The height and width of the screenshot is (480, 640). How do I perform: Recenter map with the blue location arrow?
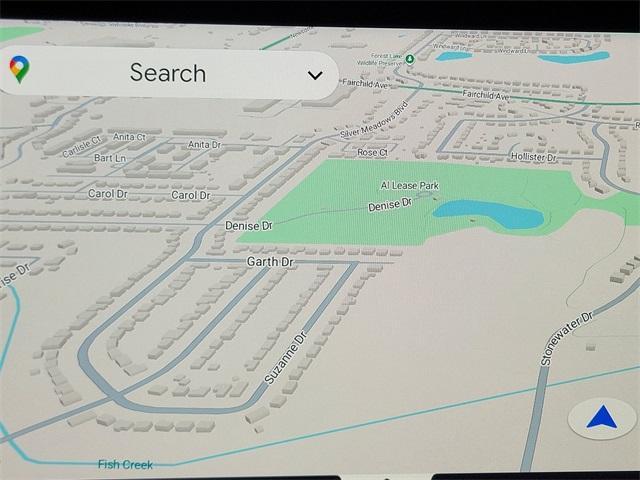tap(601, 418)
